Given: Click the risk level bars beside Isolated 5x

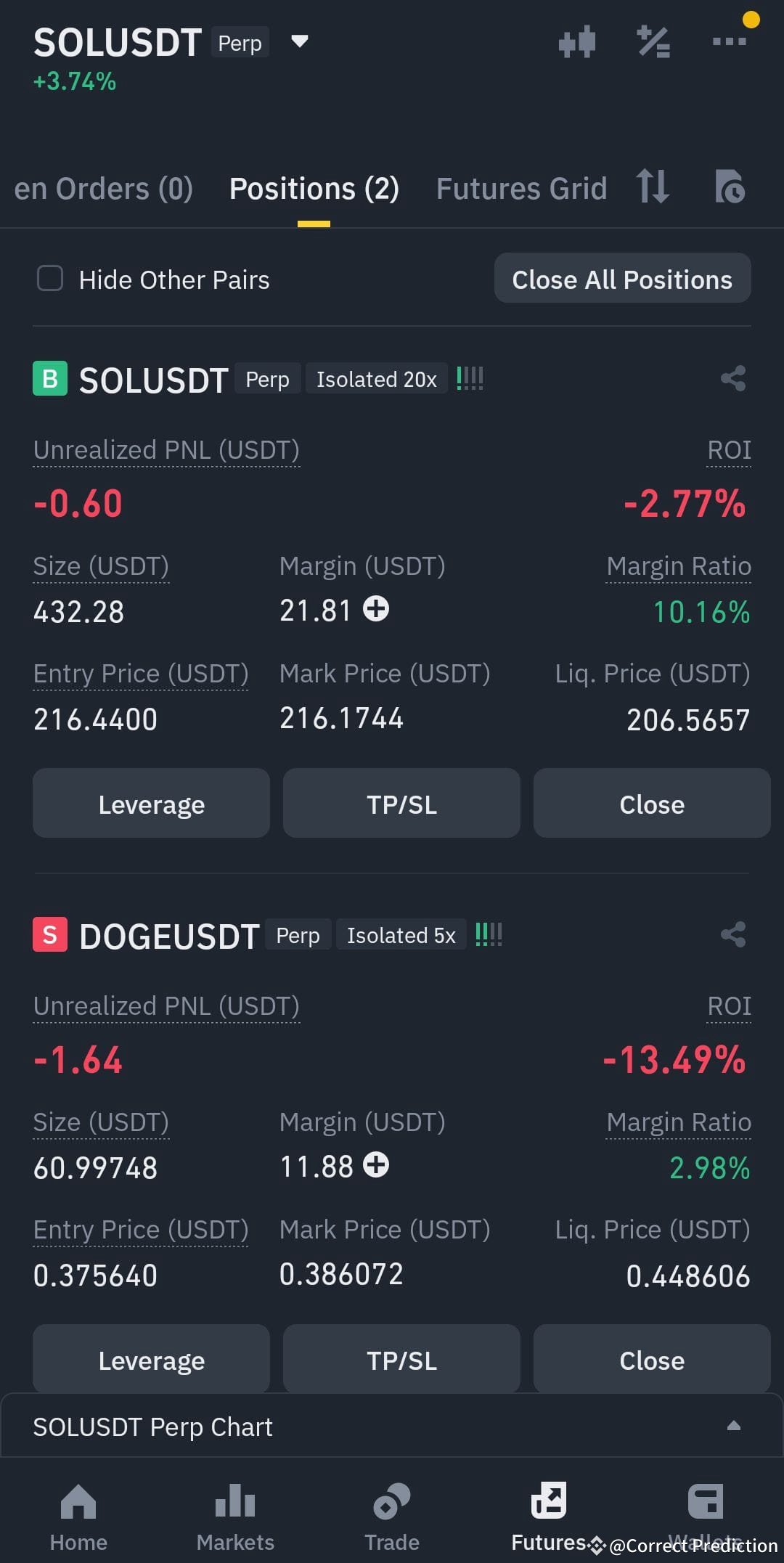Looking at the screenshot, I should pos(488,934).
